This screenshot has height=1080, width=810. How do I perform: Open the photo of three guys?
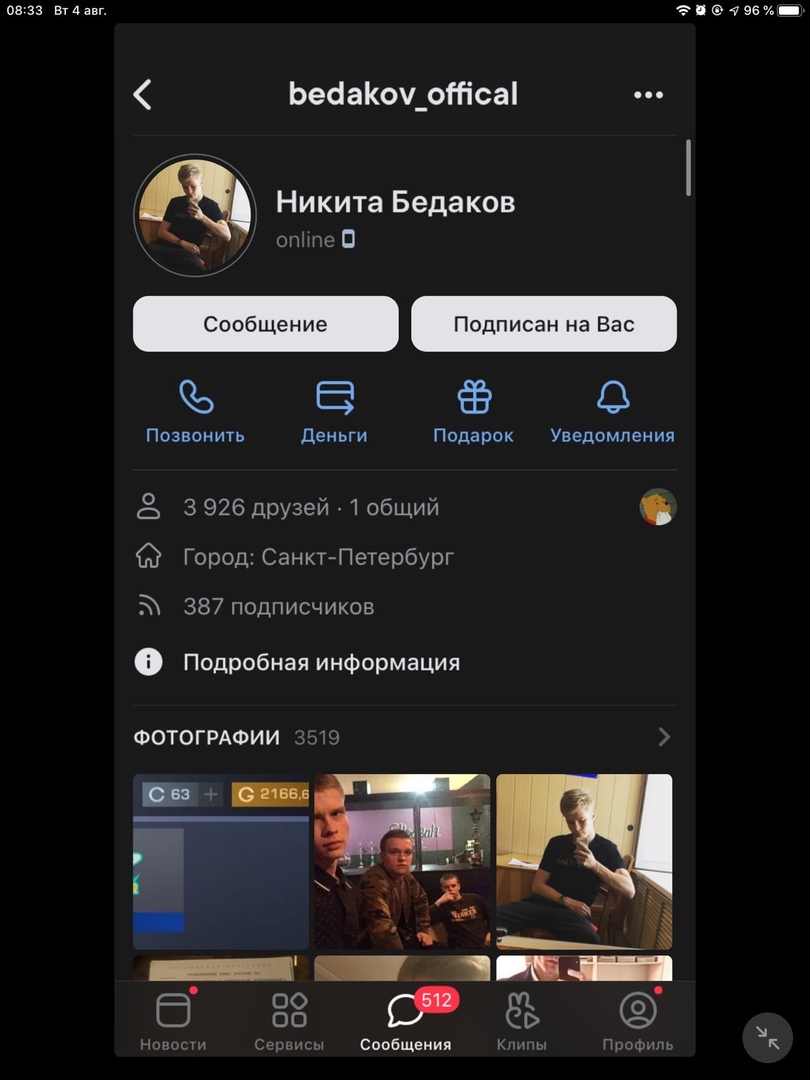point(402,861)
